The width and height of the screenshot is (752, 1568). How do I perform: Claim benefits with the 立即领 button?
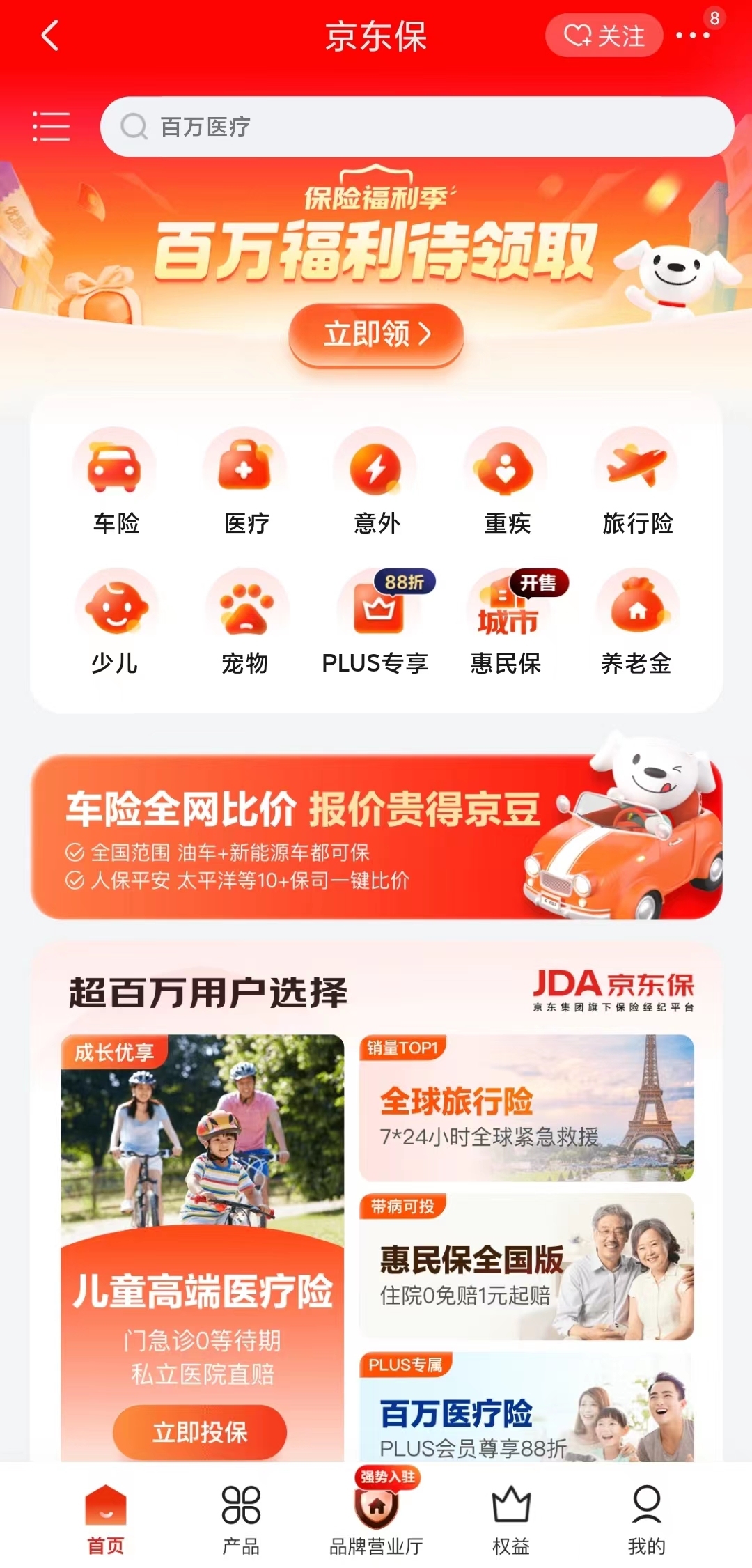pyautogui.click(x=376, y=334)
